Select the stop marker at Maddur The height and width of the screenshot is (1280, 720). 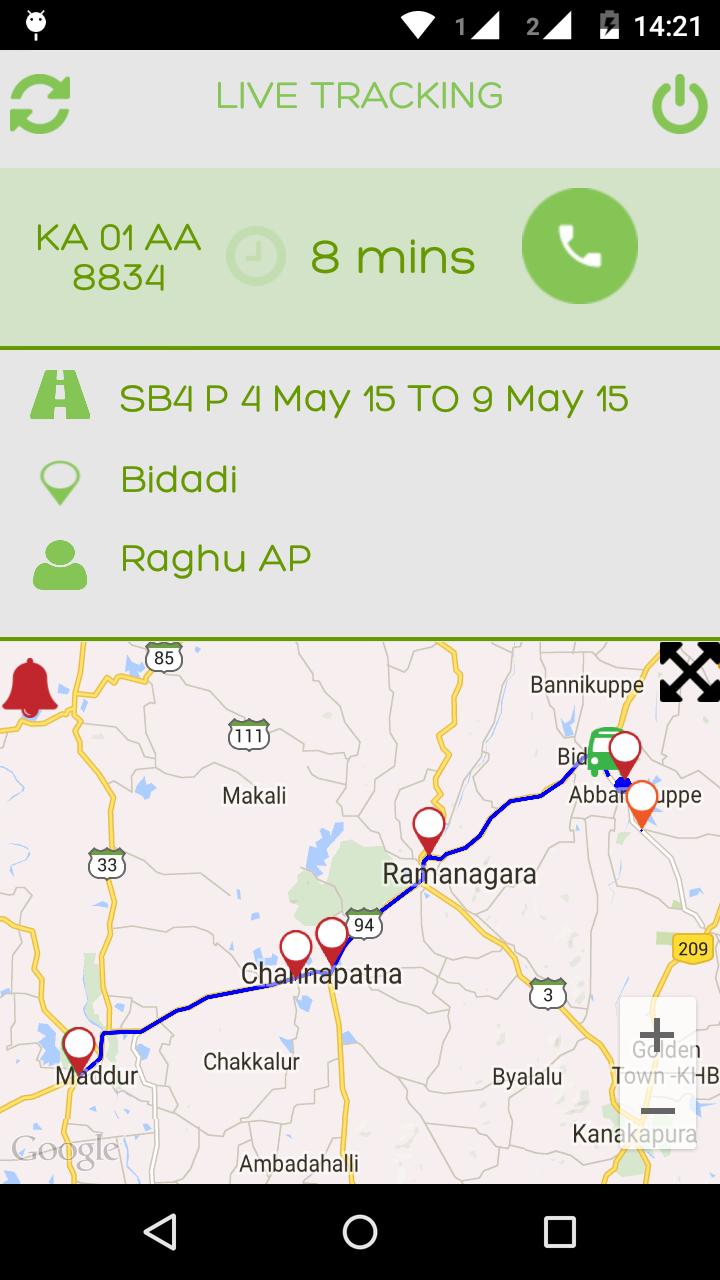78,1046
